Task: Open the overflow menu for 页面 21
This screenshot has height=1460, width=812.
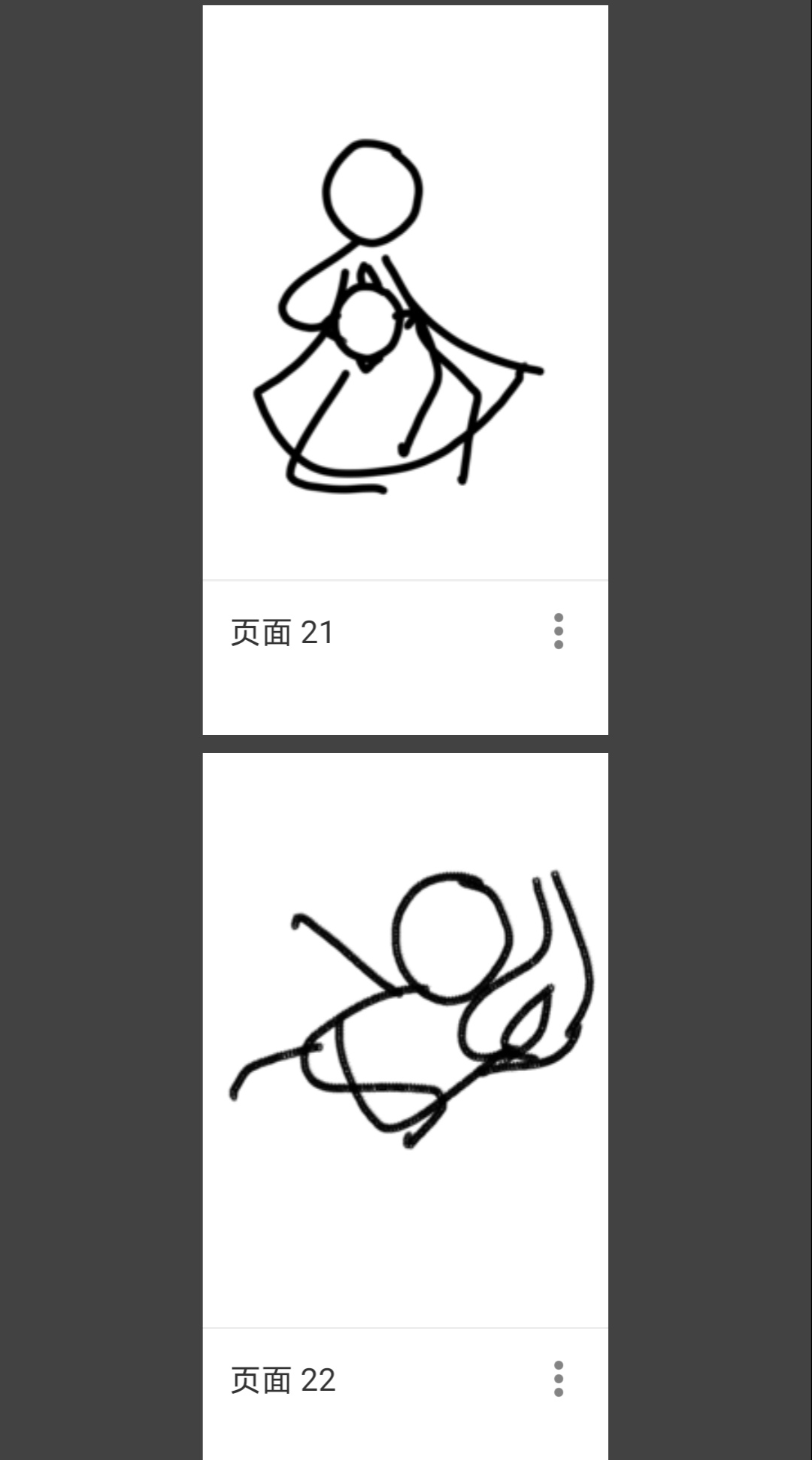Action: tap(558, 631)
